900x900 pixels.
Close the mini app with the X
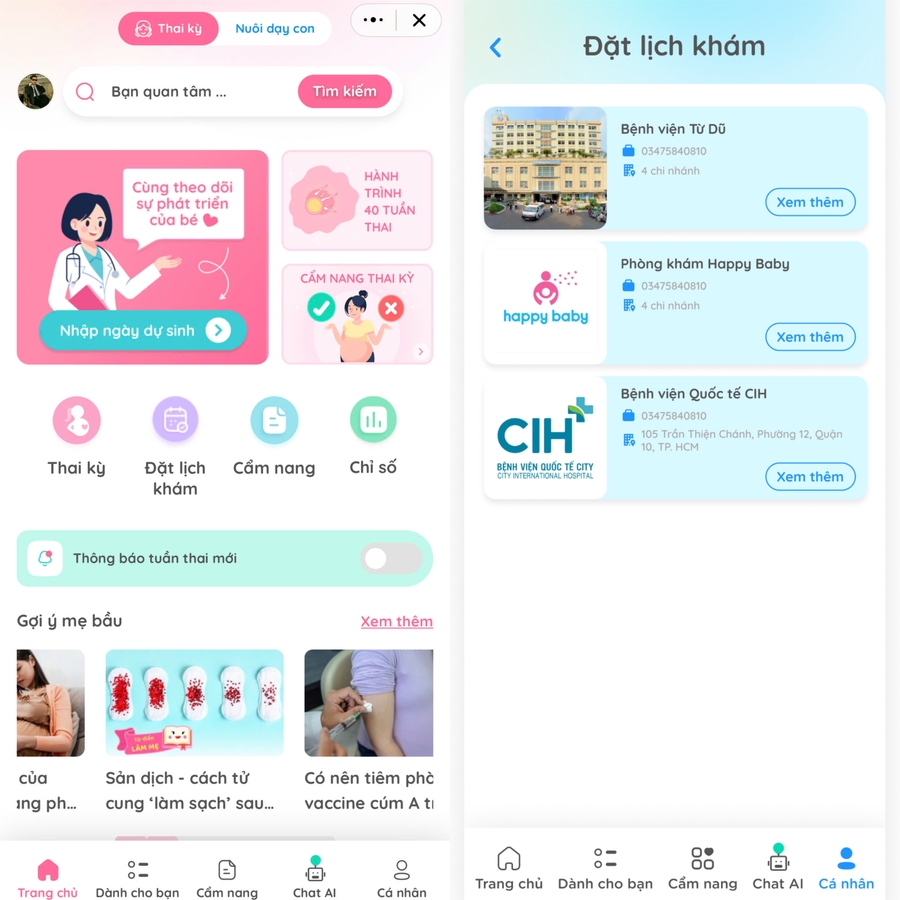[419, 20]
